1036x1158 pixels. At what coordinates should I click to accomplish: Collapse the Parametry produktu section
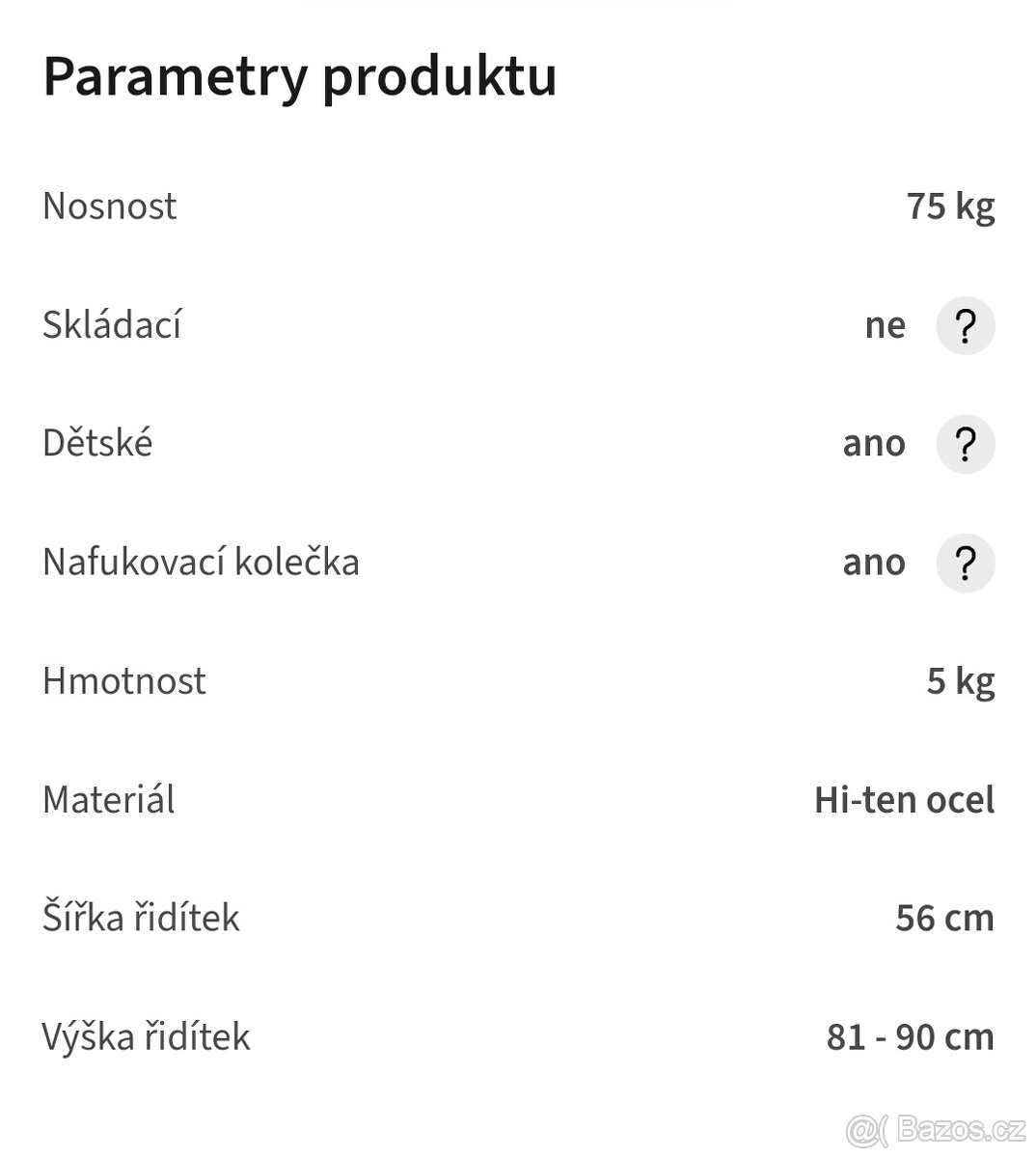(300, 77)
